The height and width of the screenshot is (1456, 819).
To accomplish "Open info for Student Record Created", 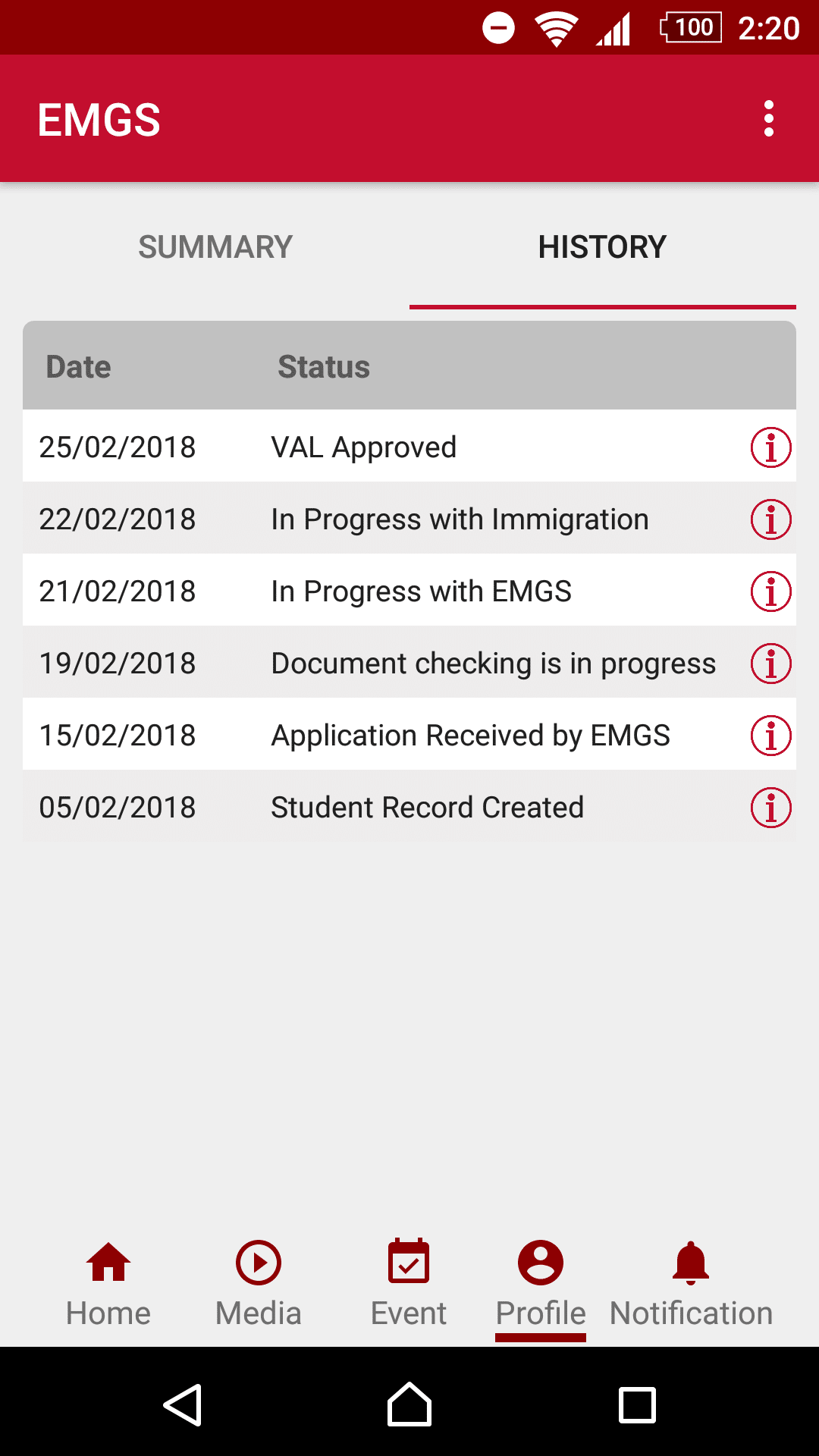I will [770, 808].
